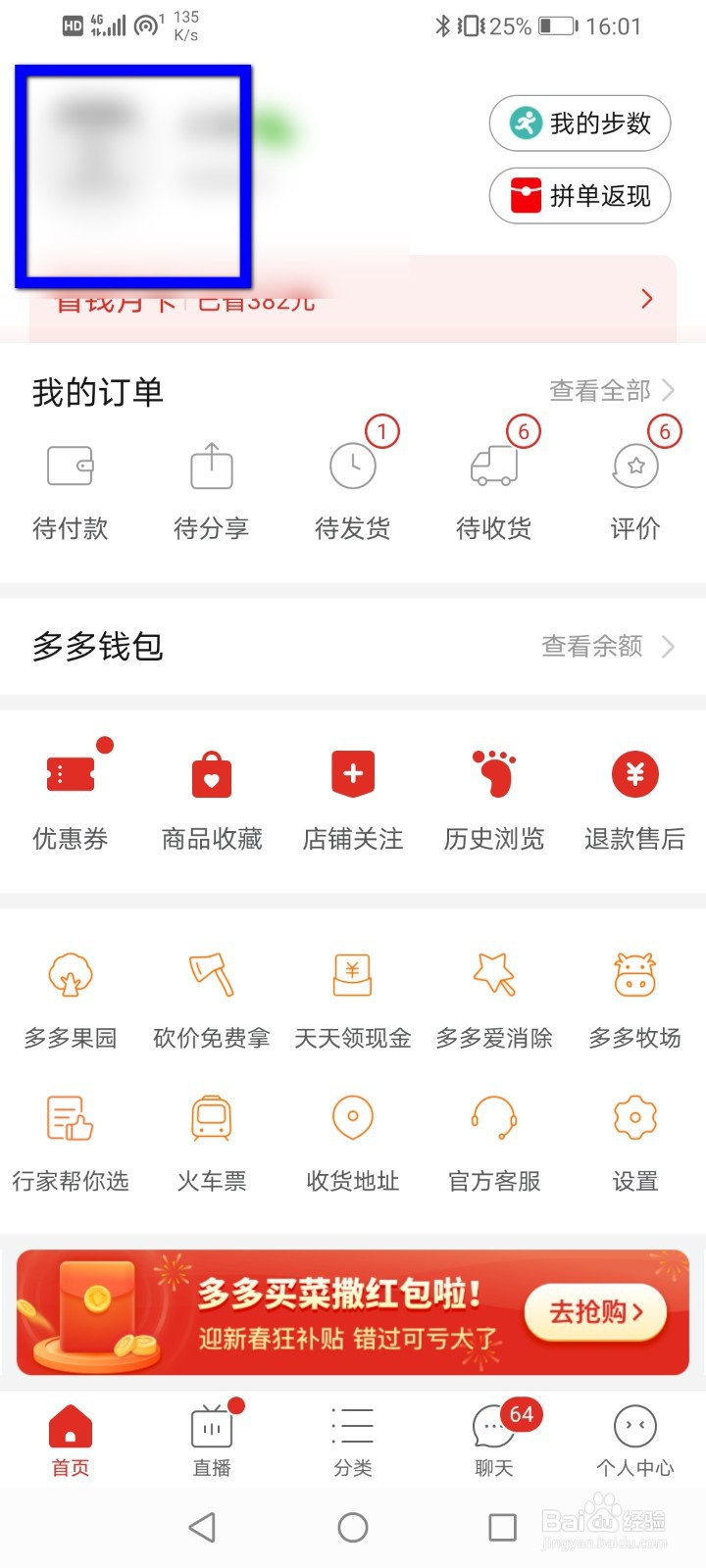Open the 待付款 pending payment orders icon
This screenshot has height=1568, width=706.
(70, 466)
